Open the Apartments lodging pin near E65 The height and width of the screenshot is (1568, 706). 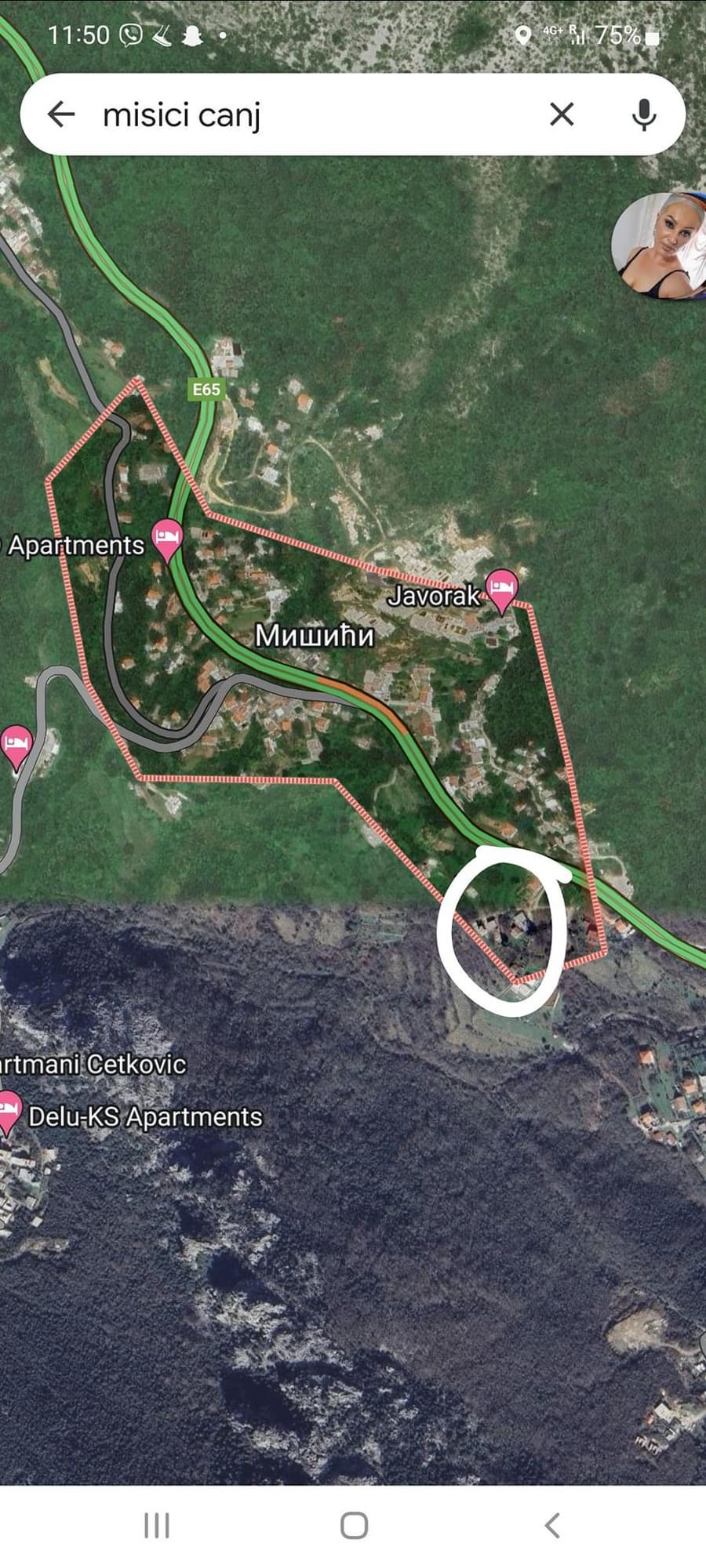(x=167, y=538)
